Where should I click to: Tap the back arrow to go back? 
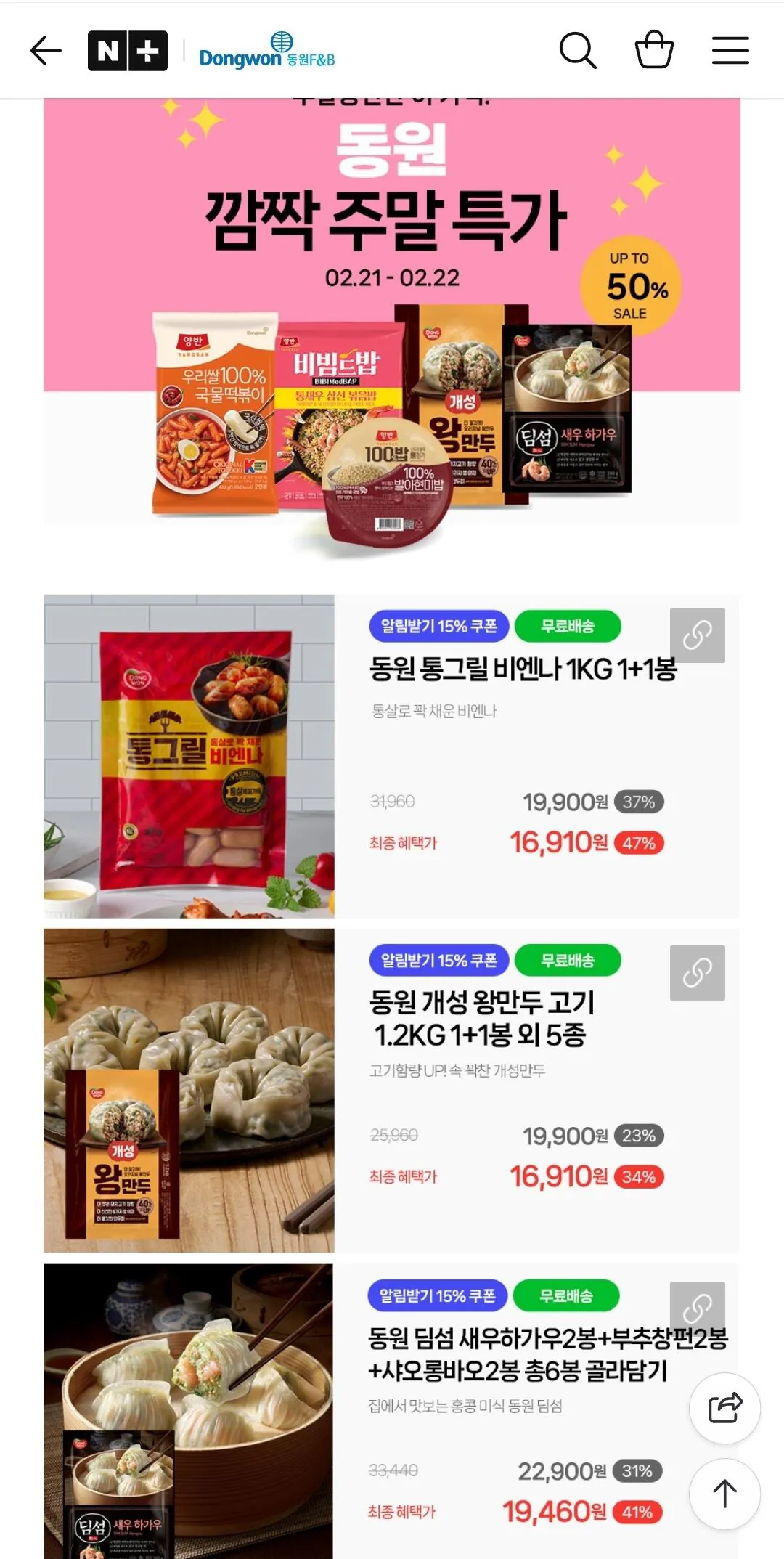[45, 50]
